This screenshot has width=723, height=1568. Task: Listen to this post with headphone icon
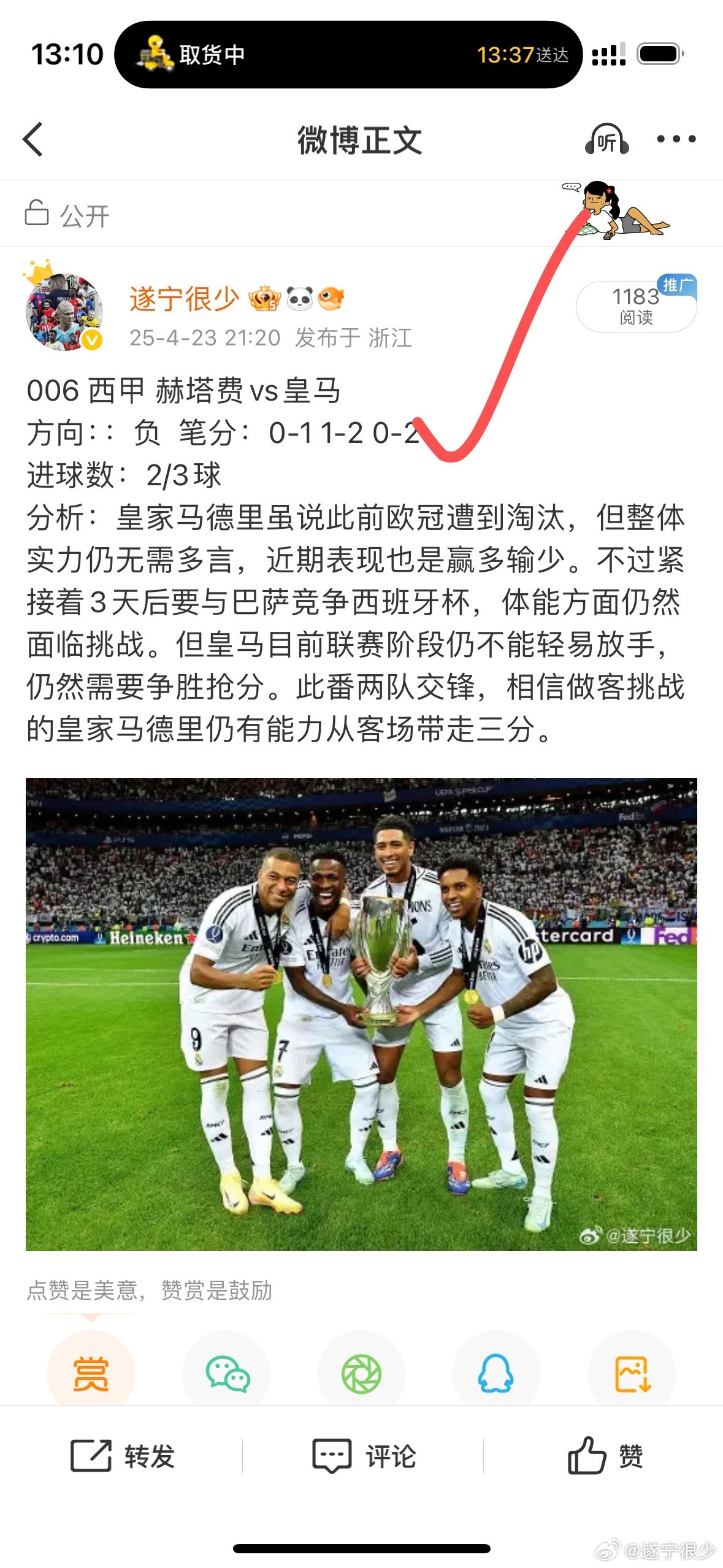606,140
